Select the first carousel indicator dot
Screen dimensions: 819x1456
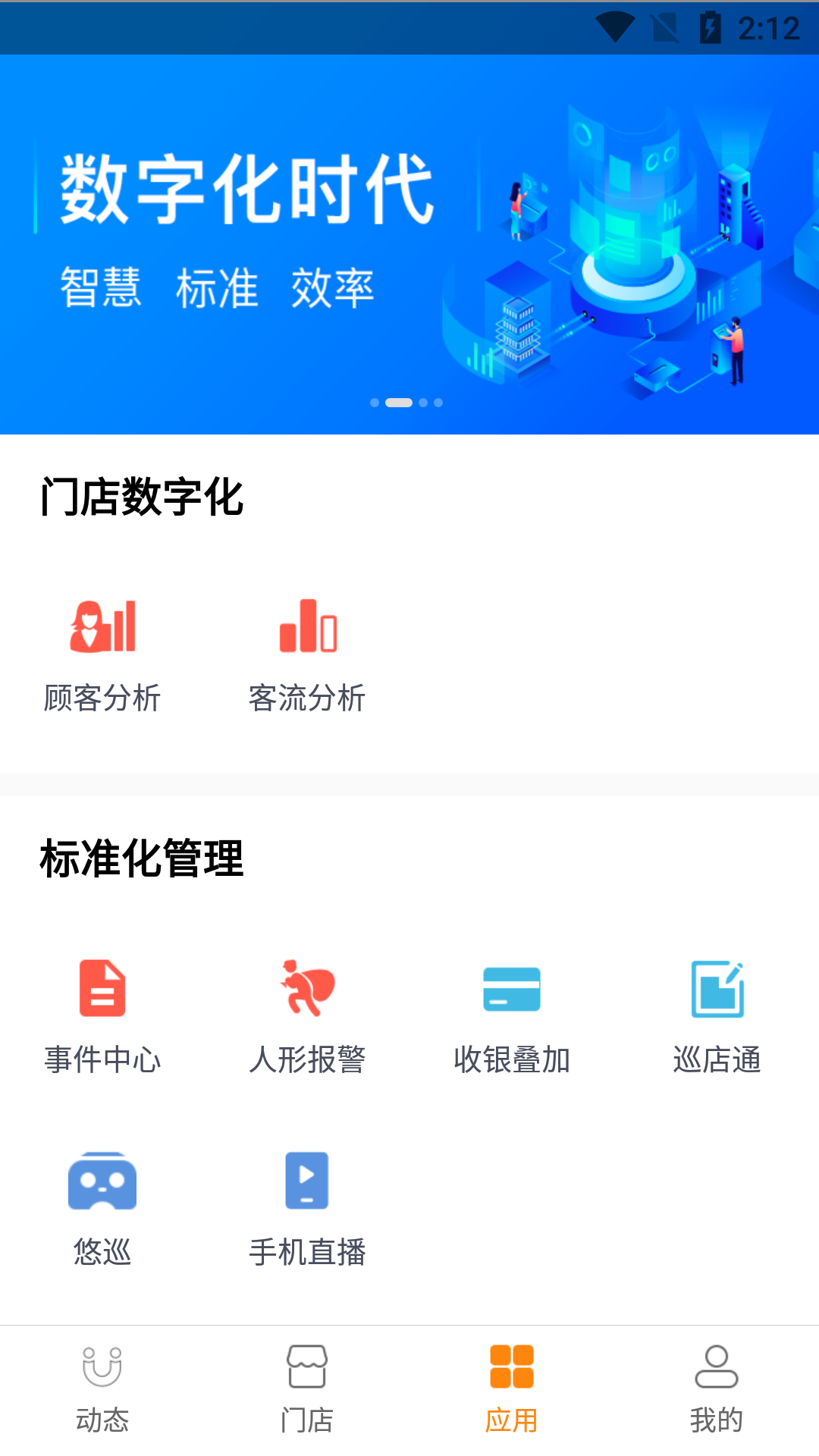click(375, 403)
